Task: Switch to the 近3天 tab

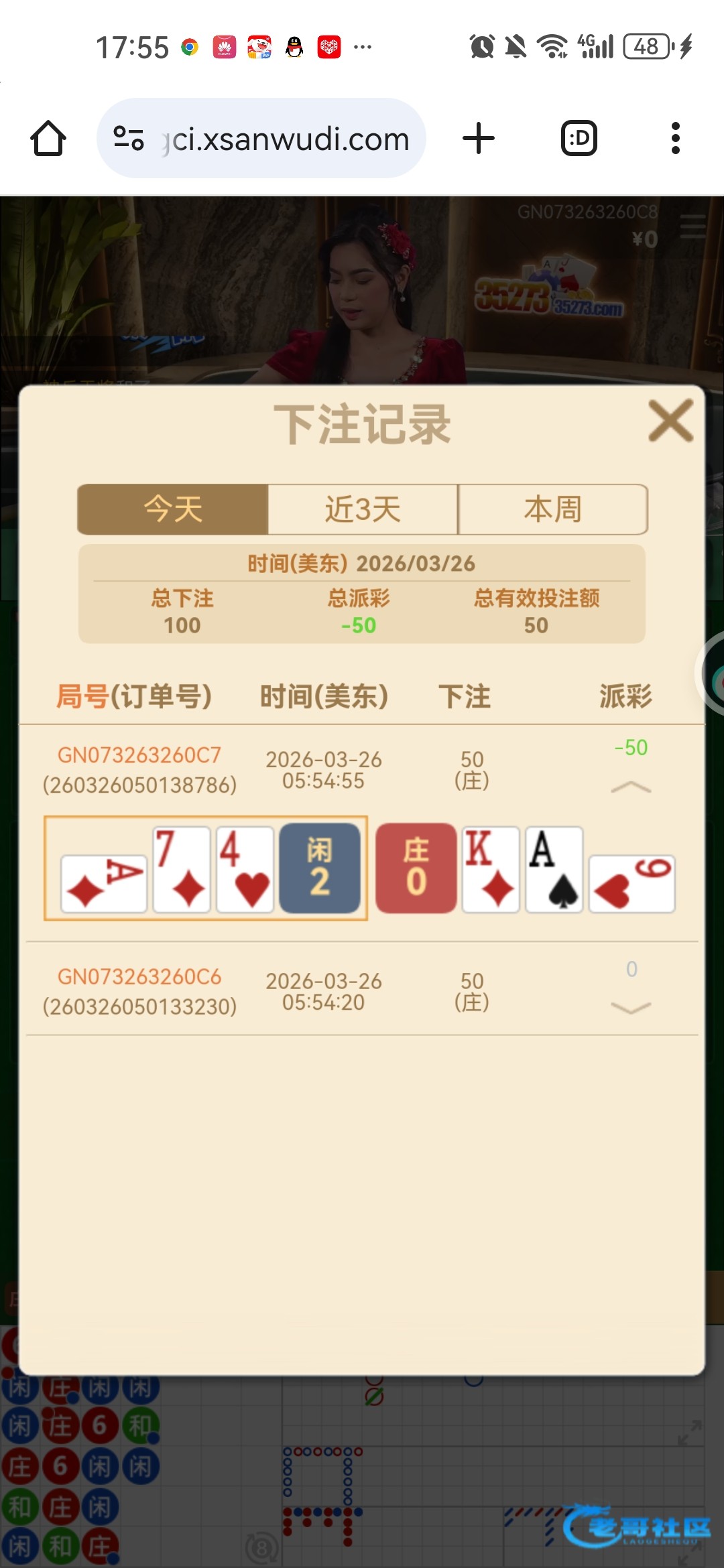Action: [363, 509]
